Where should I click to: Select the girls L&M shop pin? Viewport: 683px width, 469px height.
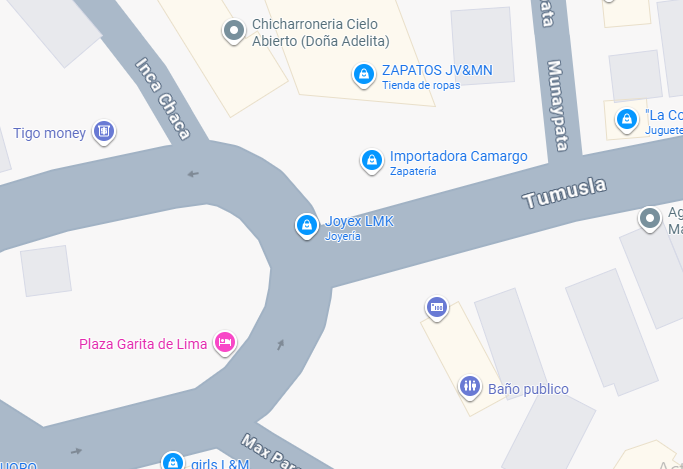click(x=173, y=462)
